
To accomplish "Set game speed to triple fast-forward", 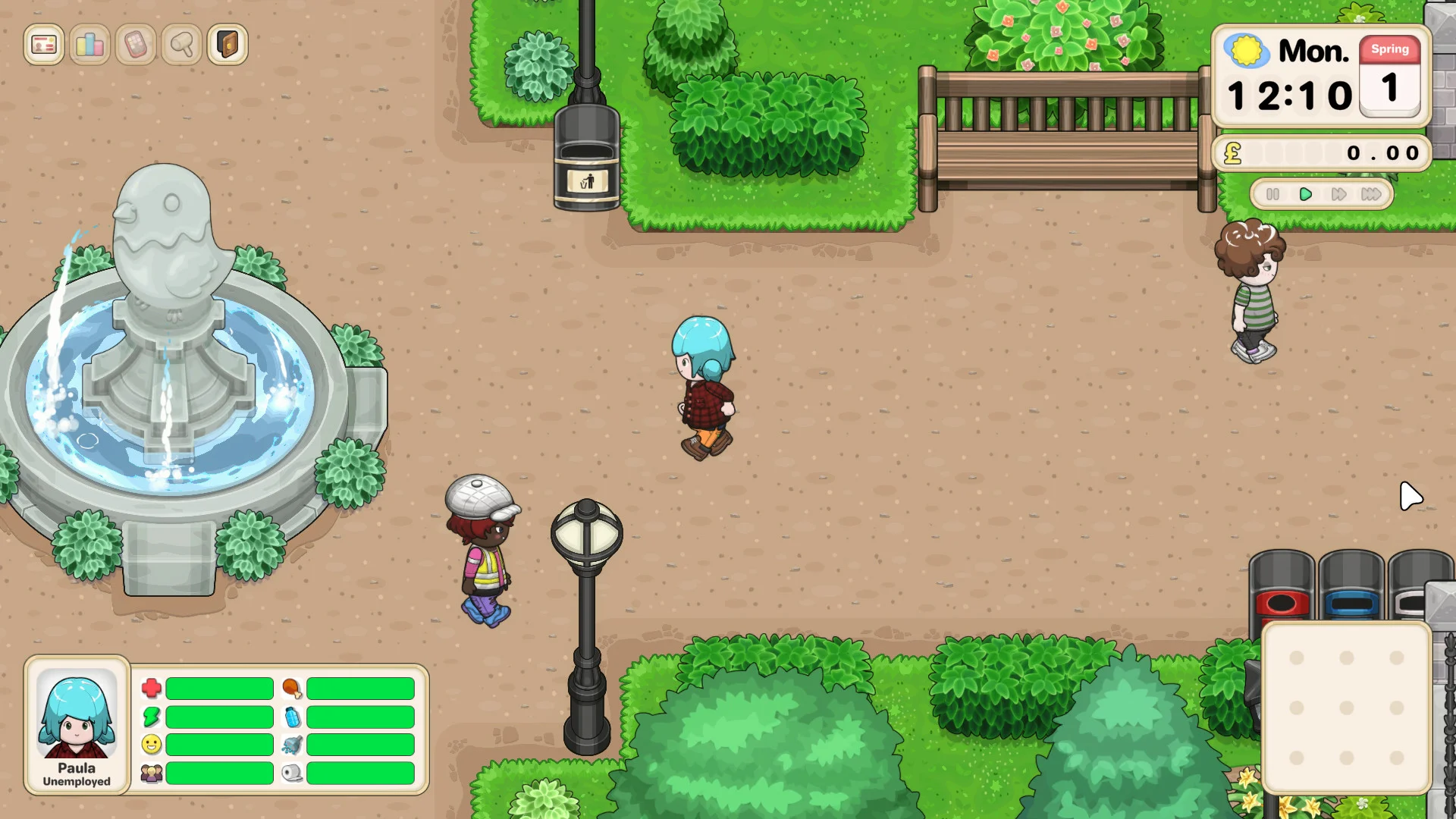I will click(x=1371, y=195).
